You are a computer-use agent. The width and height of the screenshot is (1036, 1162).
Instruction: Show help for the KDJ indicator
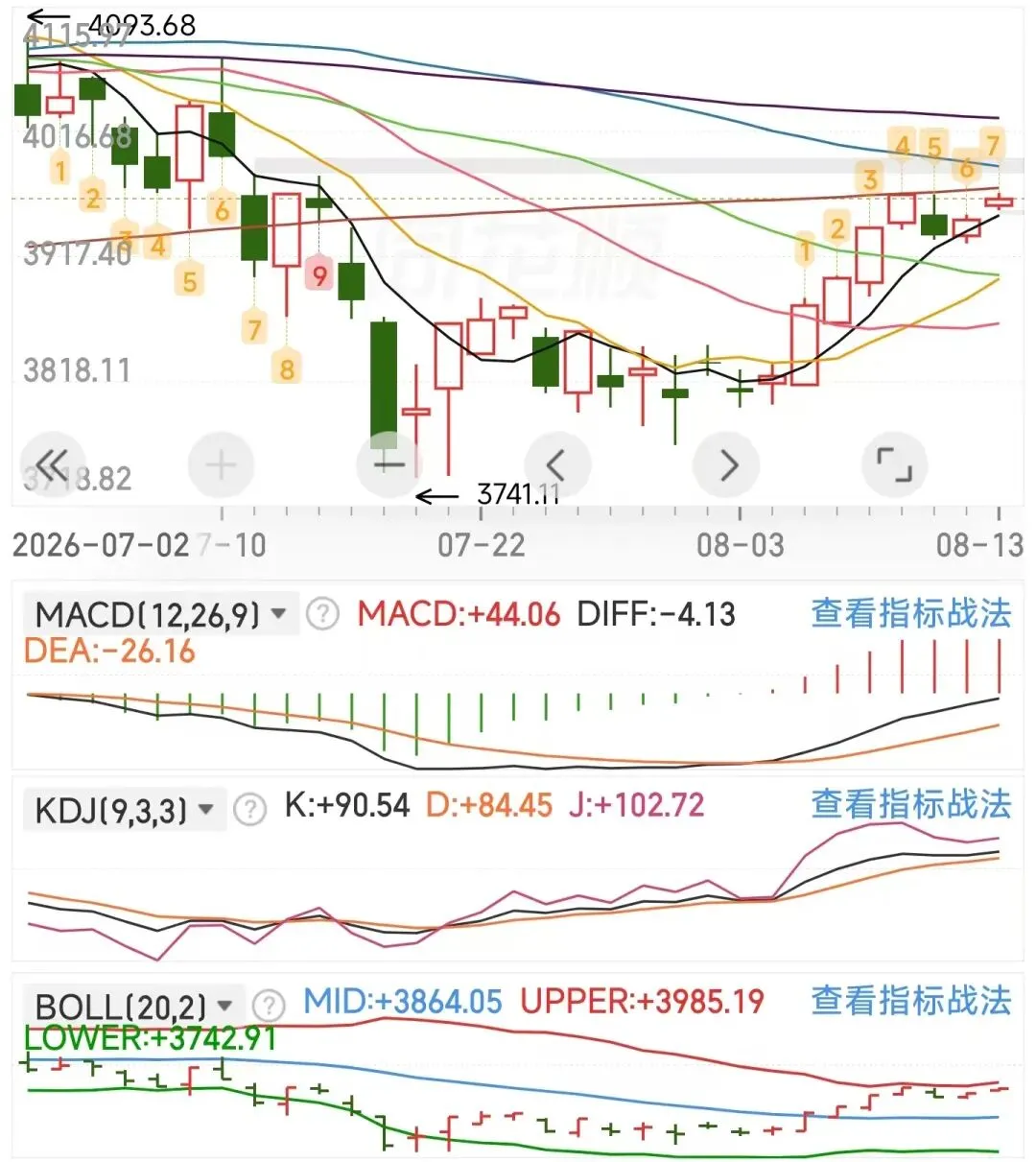[x=250, y=810]
